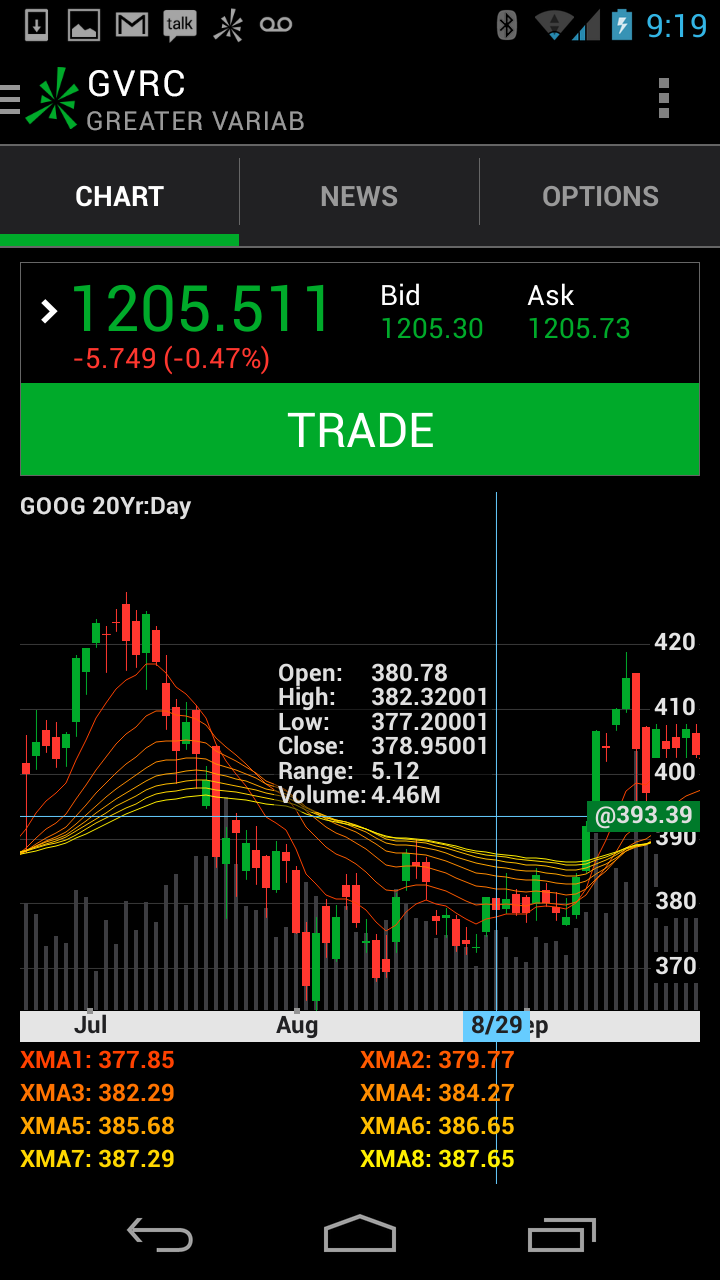Switch to the NEWS tab

(x=359, y=197)
